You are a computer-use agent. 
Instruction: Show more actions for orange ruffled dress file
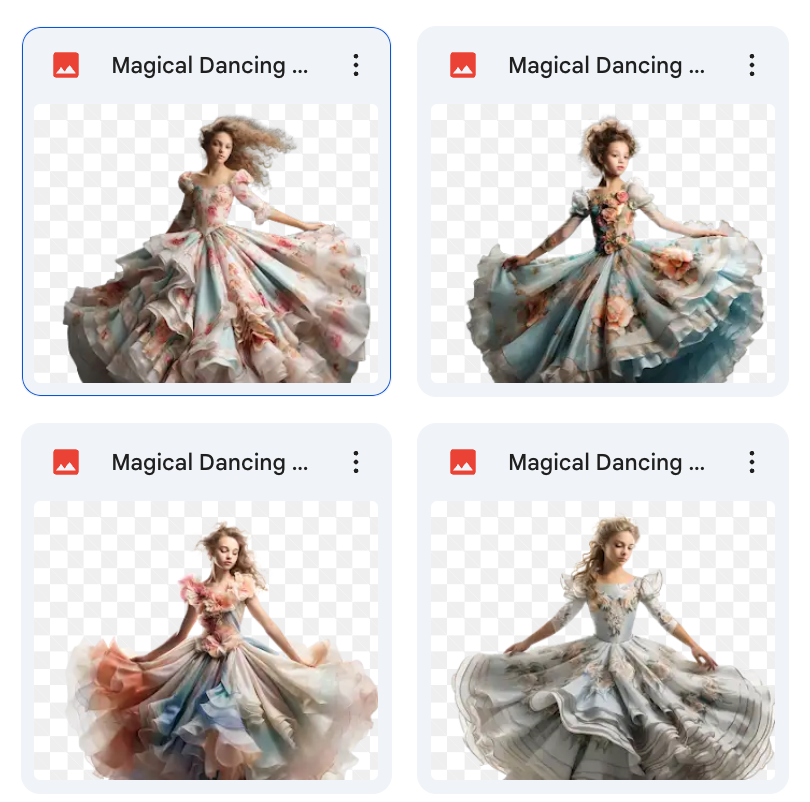click(x=355, y=462)
